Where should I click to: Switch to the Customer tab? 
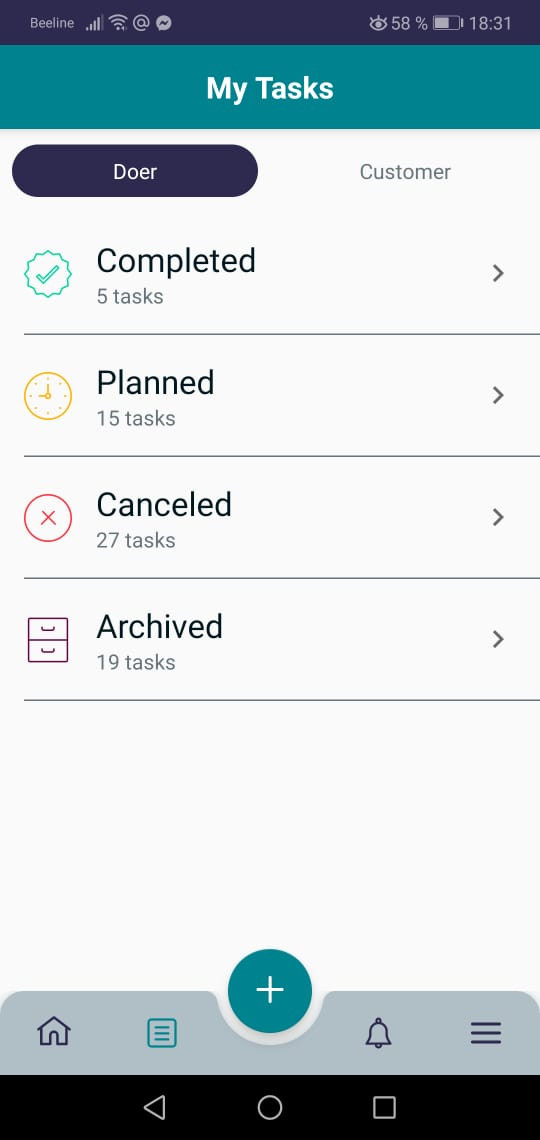click(405, 172)
